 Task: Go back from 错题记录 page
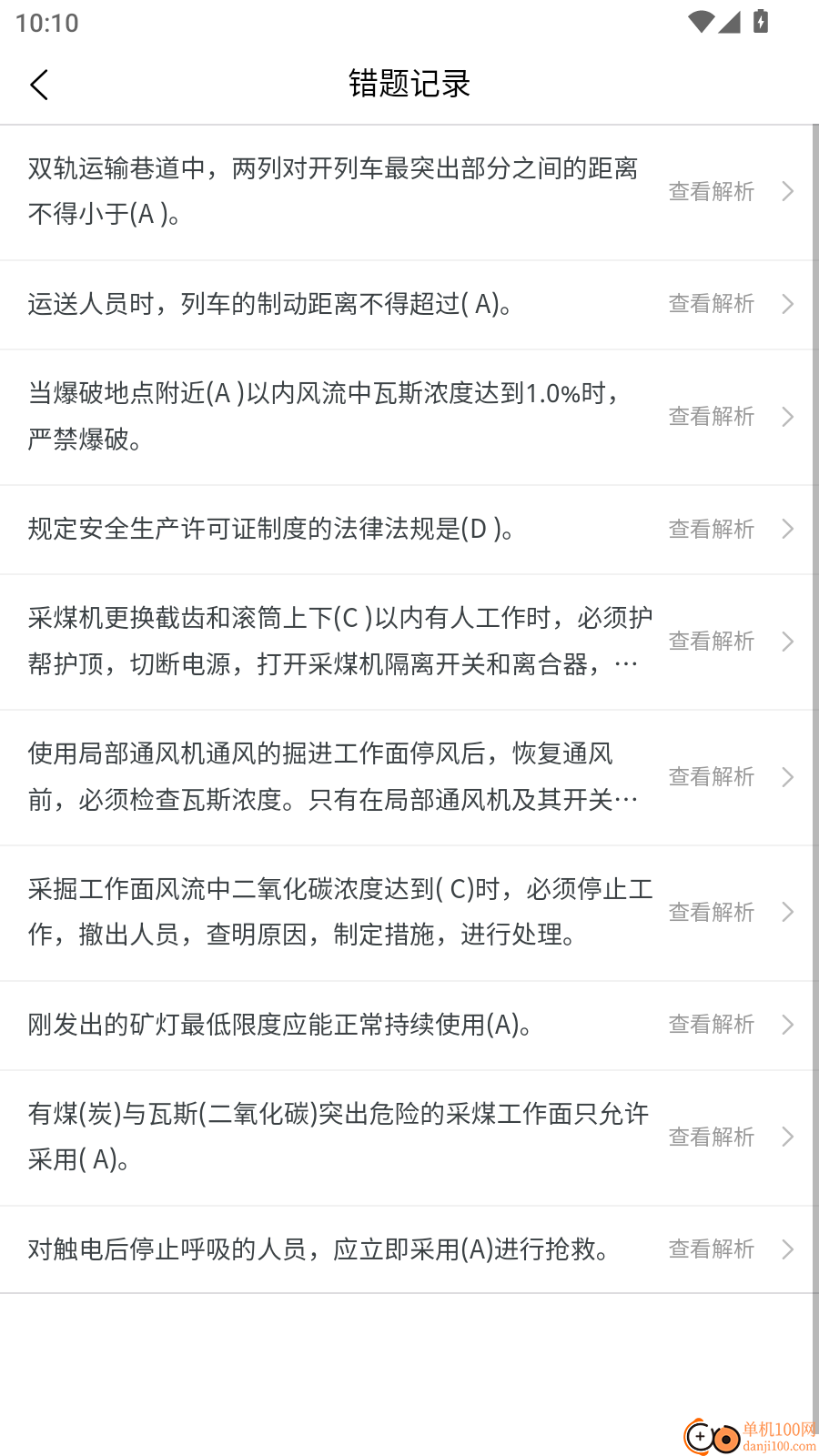[39, 85]
